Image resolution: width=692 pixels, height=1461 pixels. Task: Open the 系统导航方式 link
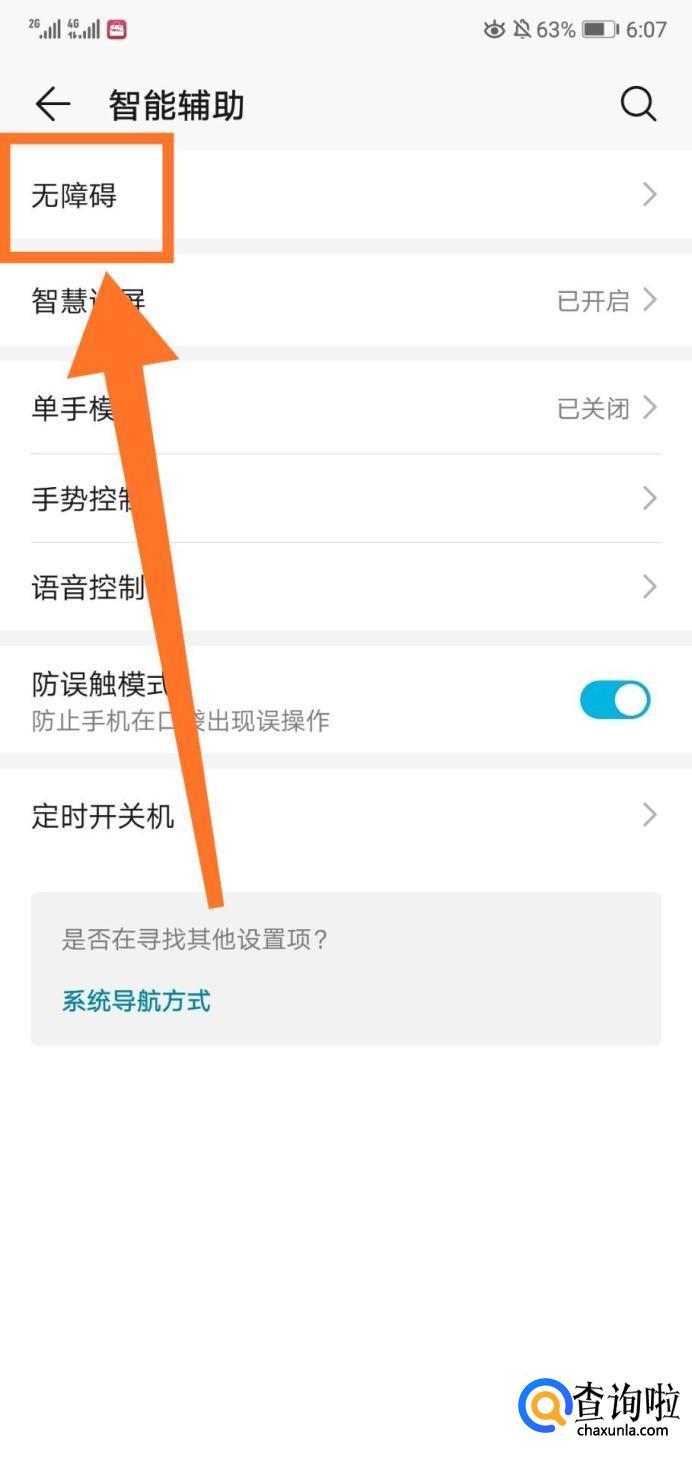pyautogui.click(x=136, y=1000)
